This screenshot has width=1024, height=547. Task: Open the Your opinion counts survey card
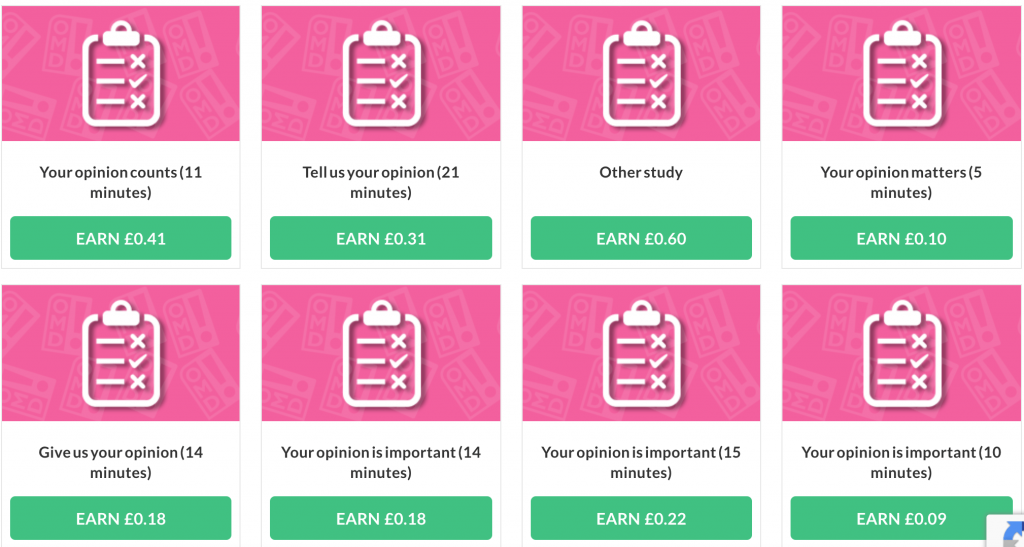121,75
